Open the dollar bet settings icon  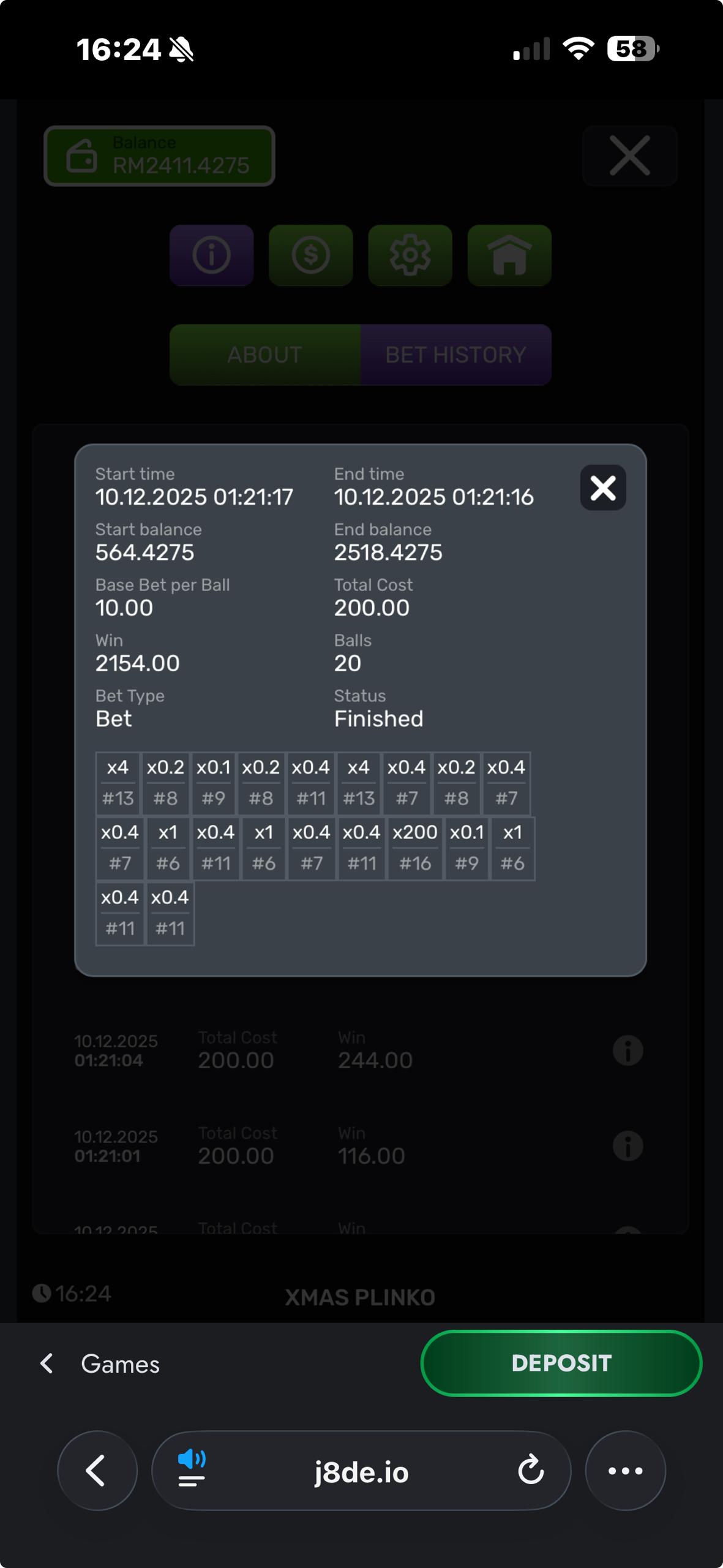coord(310,255)
